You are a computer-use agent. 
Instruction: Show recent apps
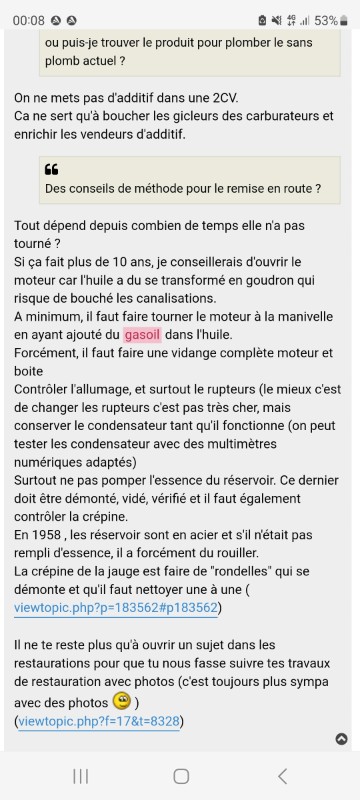click(x=81, y=776)
